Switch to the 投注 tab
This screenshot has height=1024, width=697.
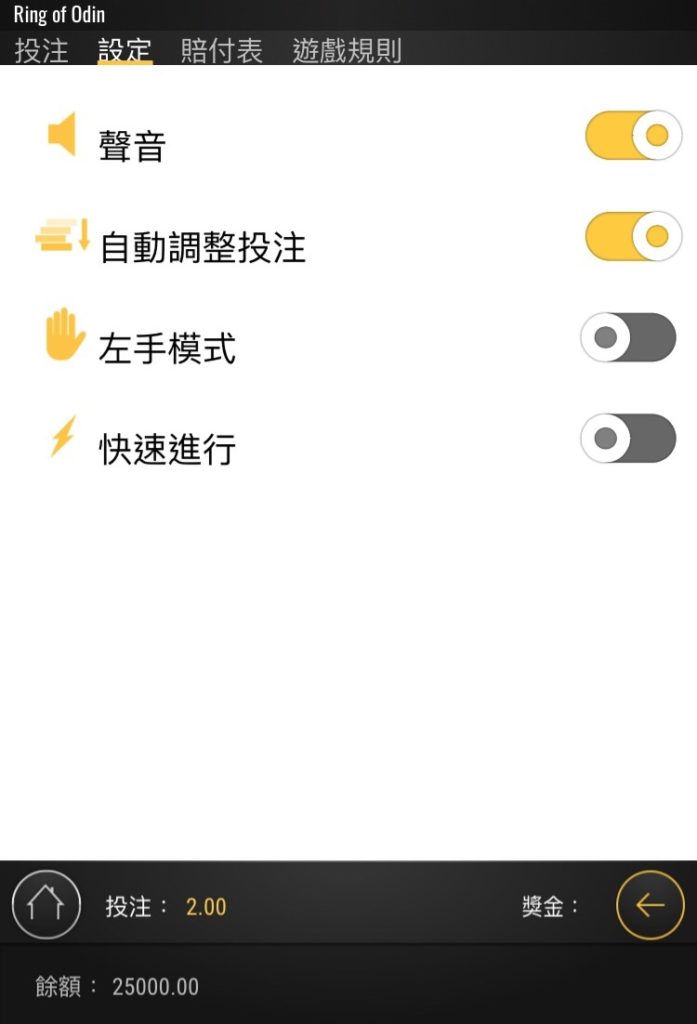(x=41, y=51)
